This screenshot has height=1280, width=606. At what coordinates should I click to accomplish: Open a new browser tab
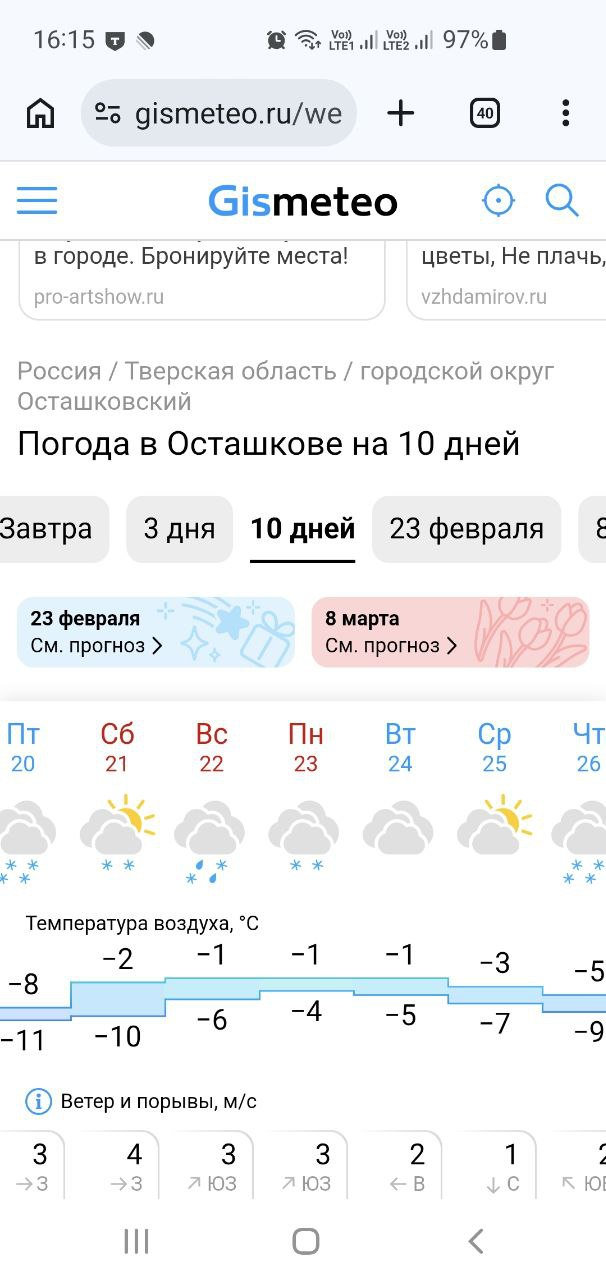coord(400,114)
